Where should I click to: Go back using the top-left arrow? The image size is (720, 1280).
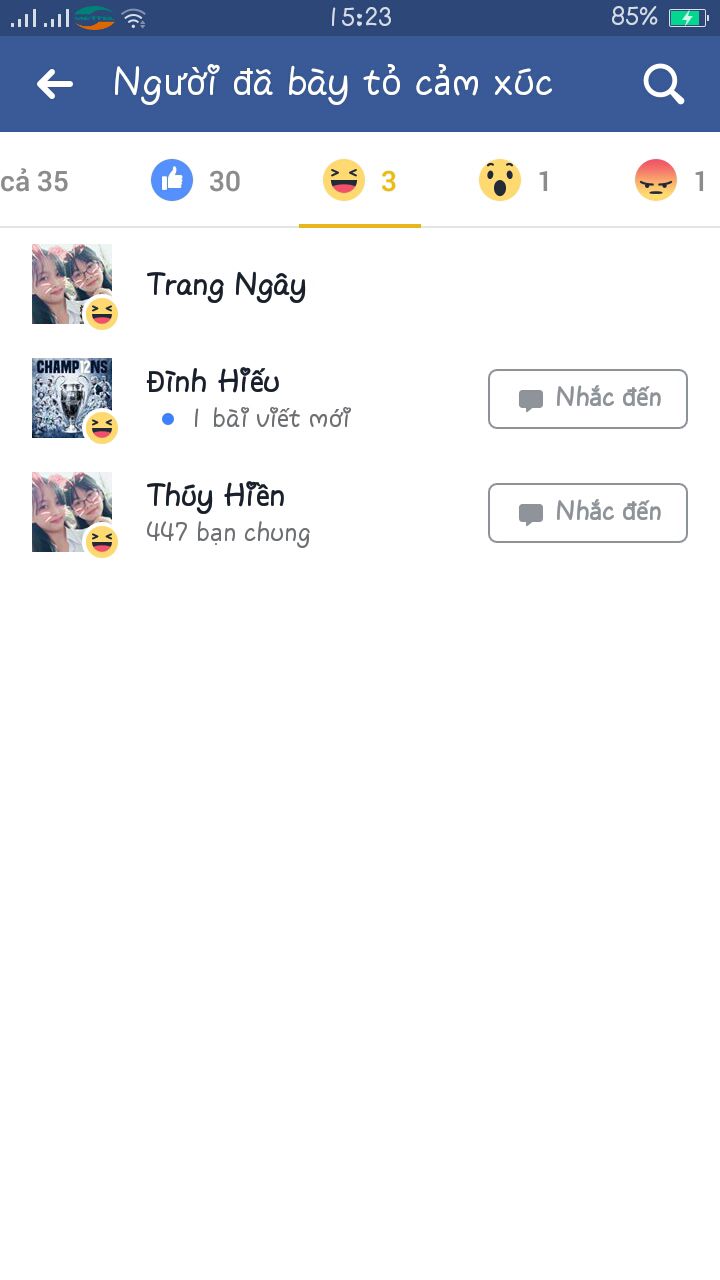coord(55,84)
